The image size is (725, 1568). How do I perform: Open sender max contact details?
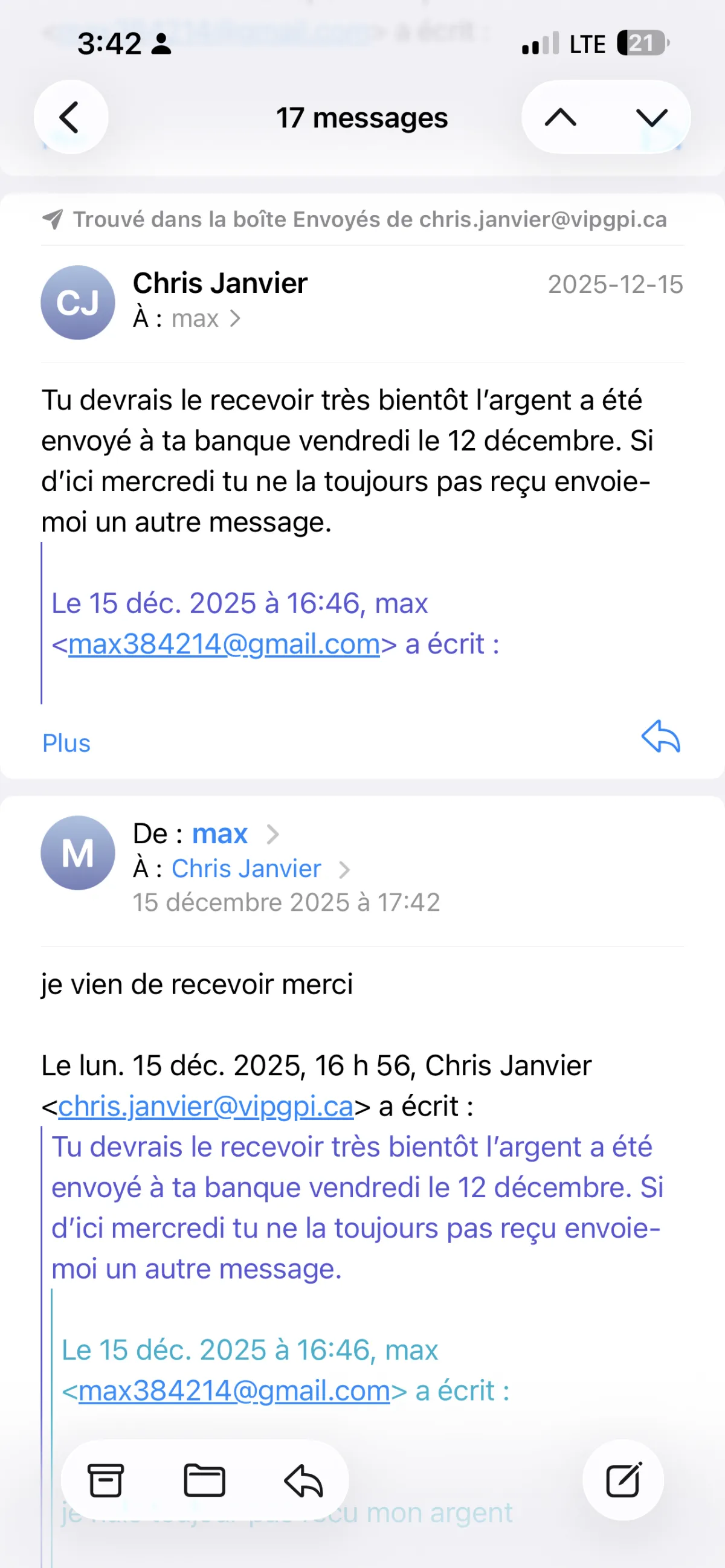coord(220,834)
